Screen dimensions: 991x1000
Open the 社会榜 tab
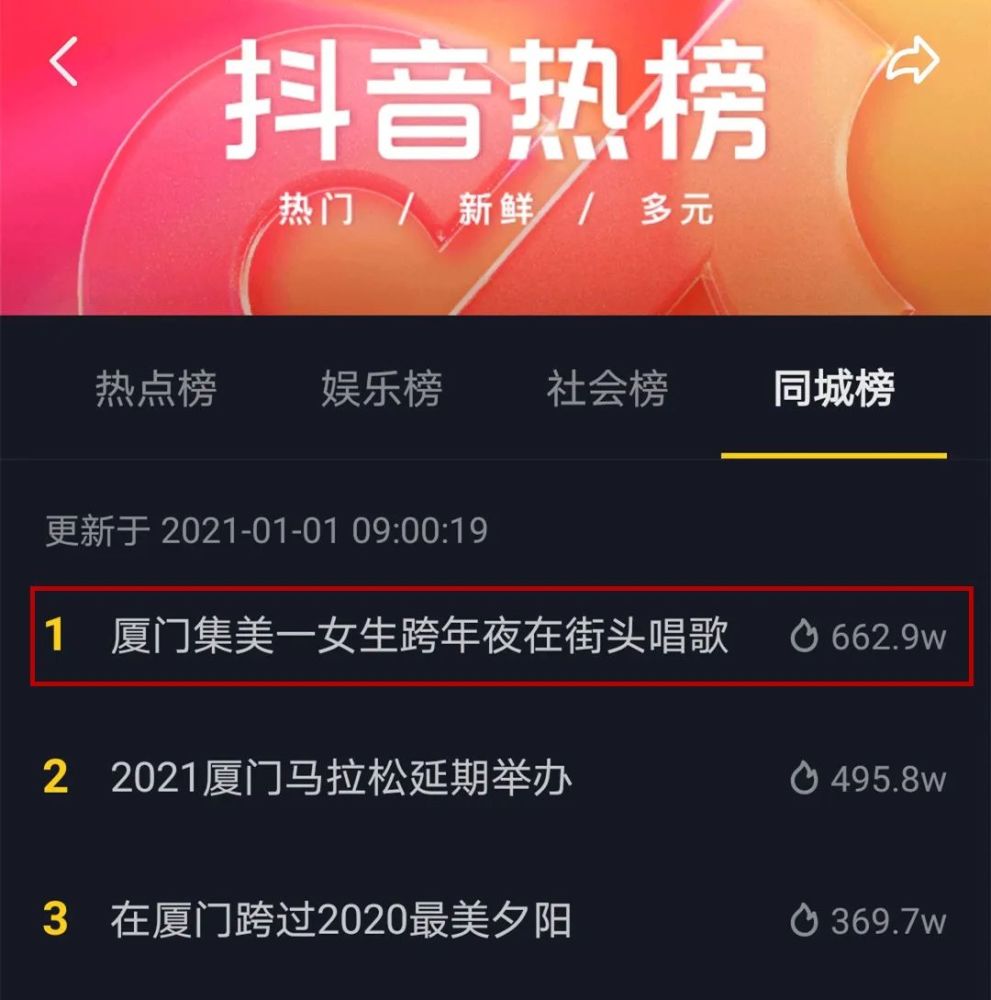pyautogui.click(x=604, y=392)
